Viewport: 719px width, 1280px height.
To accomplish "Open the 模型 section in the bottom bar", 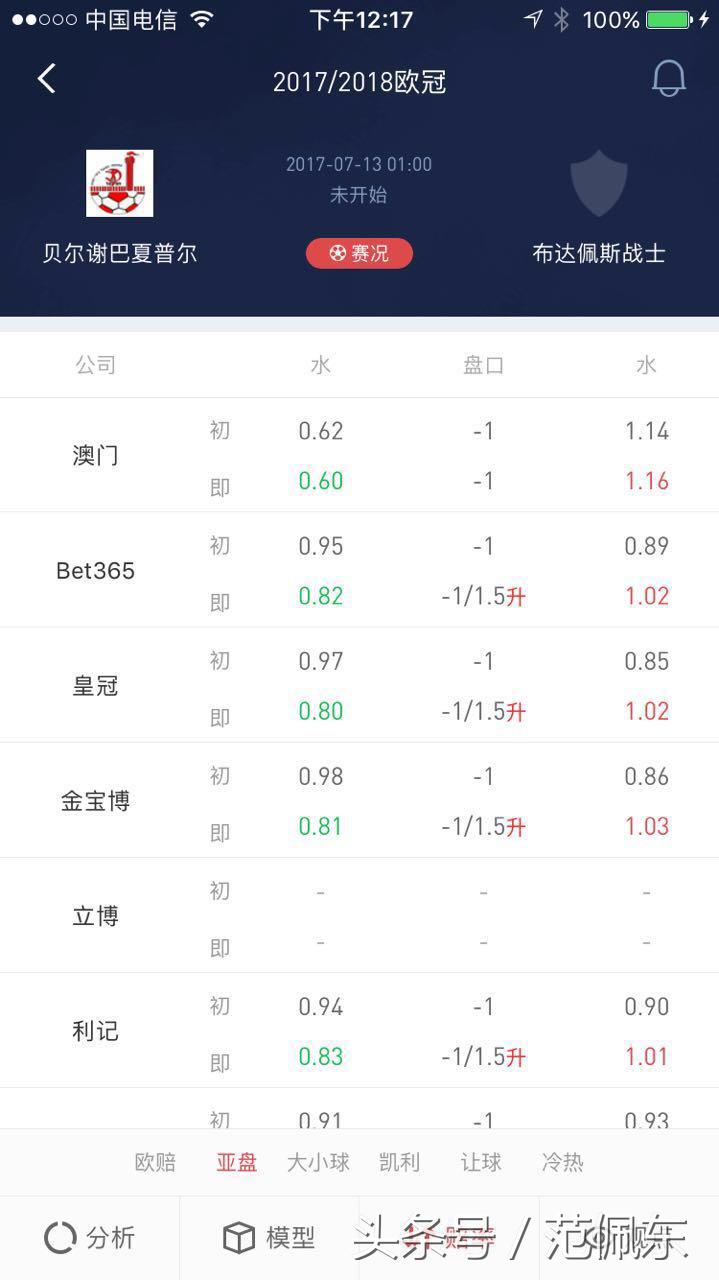I will [x=268, y=1238].
